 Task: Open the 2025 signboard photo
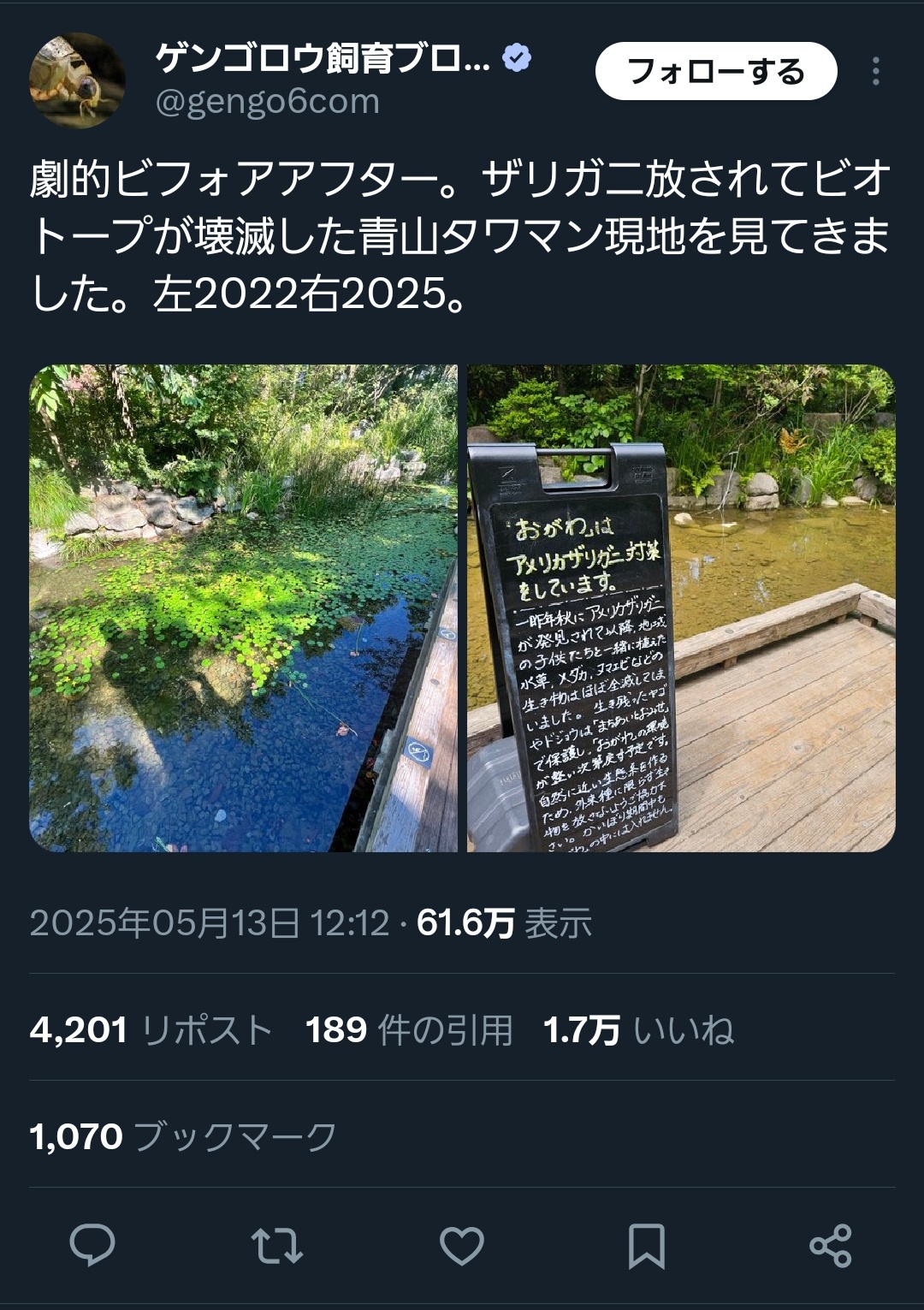tap(681, 608)
